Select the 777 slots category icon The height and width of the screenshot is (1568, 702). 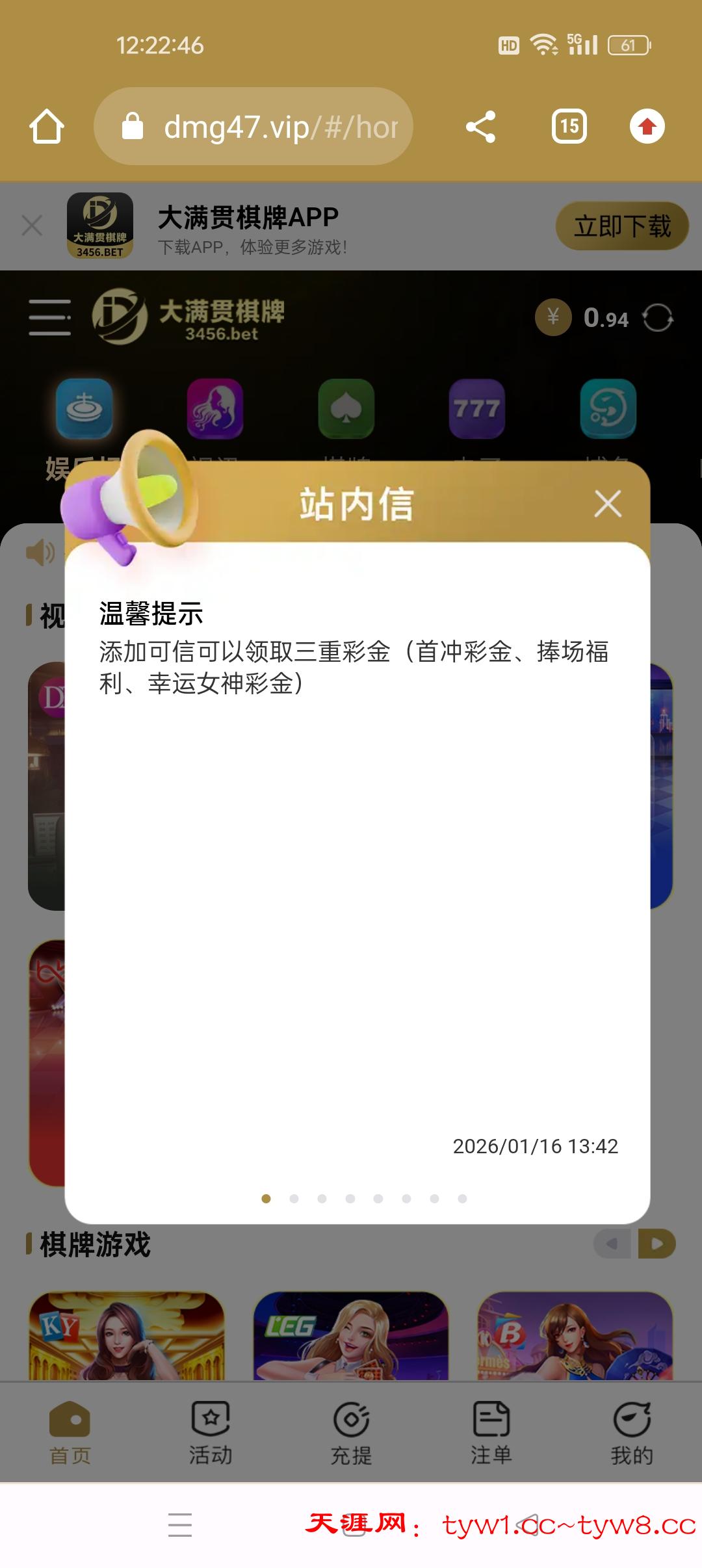coord(476,409)
